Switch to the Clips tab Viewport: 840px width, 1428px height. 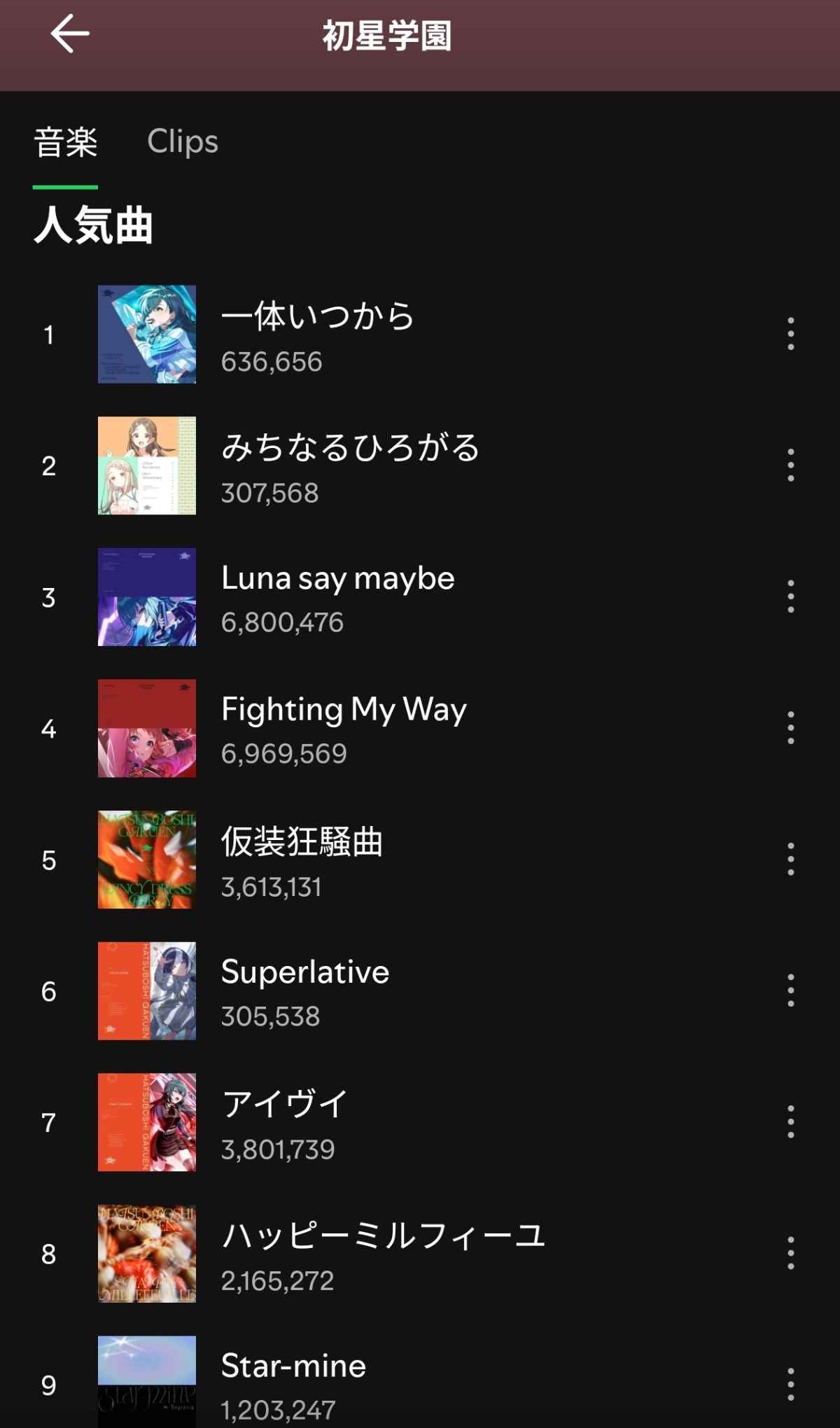pyautogui.click(x=183, y=141)
